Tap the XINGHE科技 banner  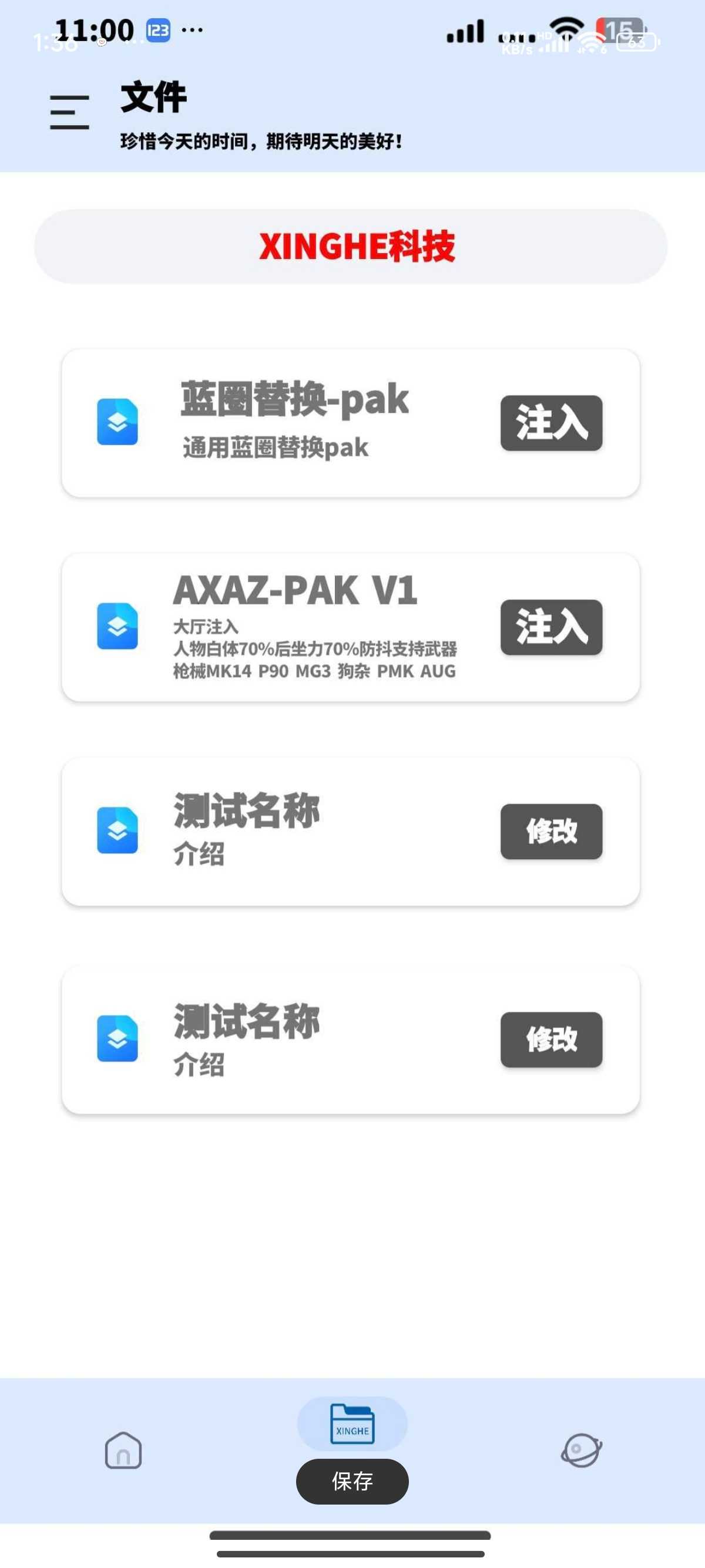point(351,247)
